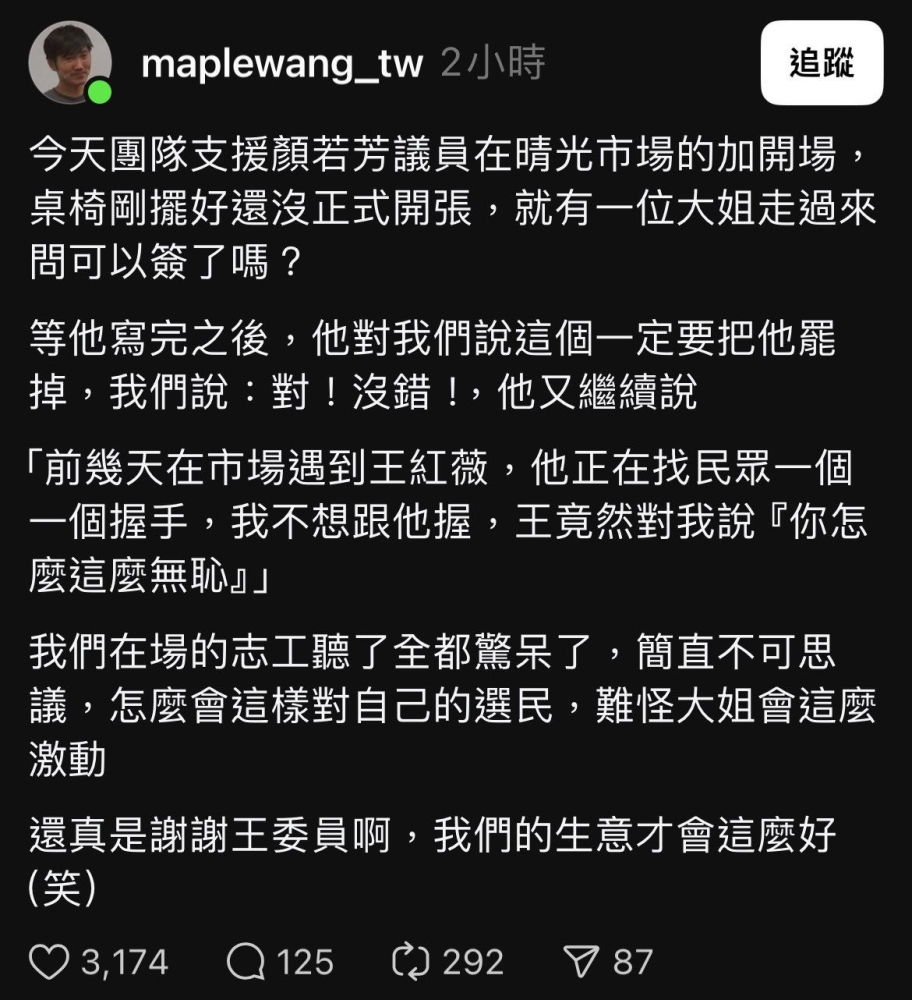Like this post with the heart icon

[x=48, y=962]
